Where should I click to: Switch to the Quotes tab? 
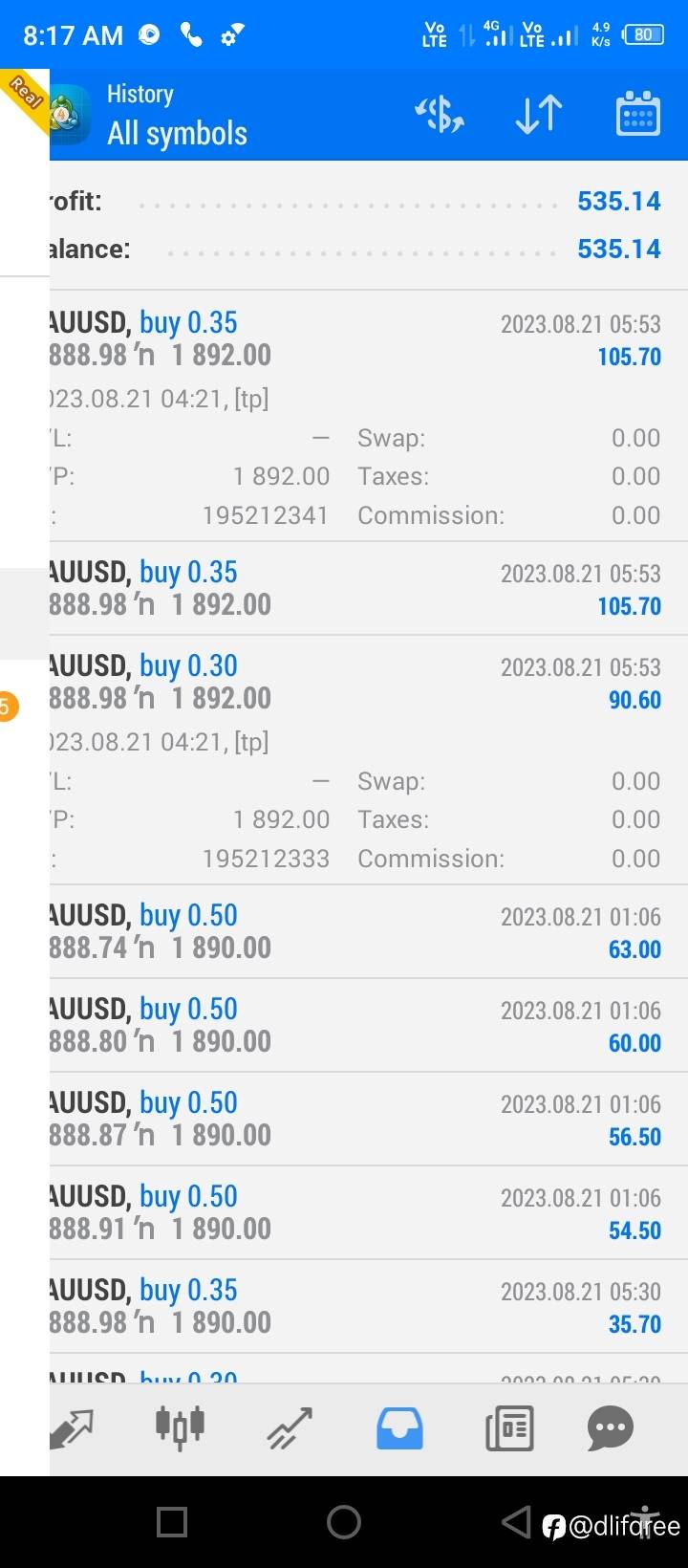point(73,1429)
